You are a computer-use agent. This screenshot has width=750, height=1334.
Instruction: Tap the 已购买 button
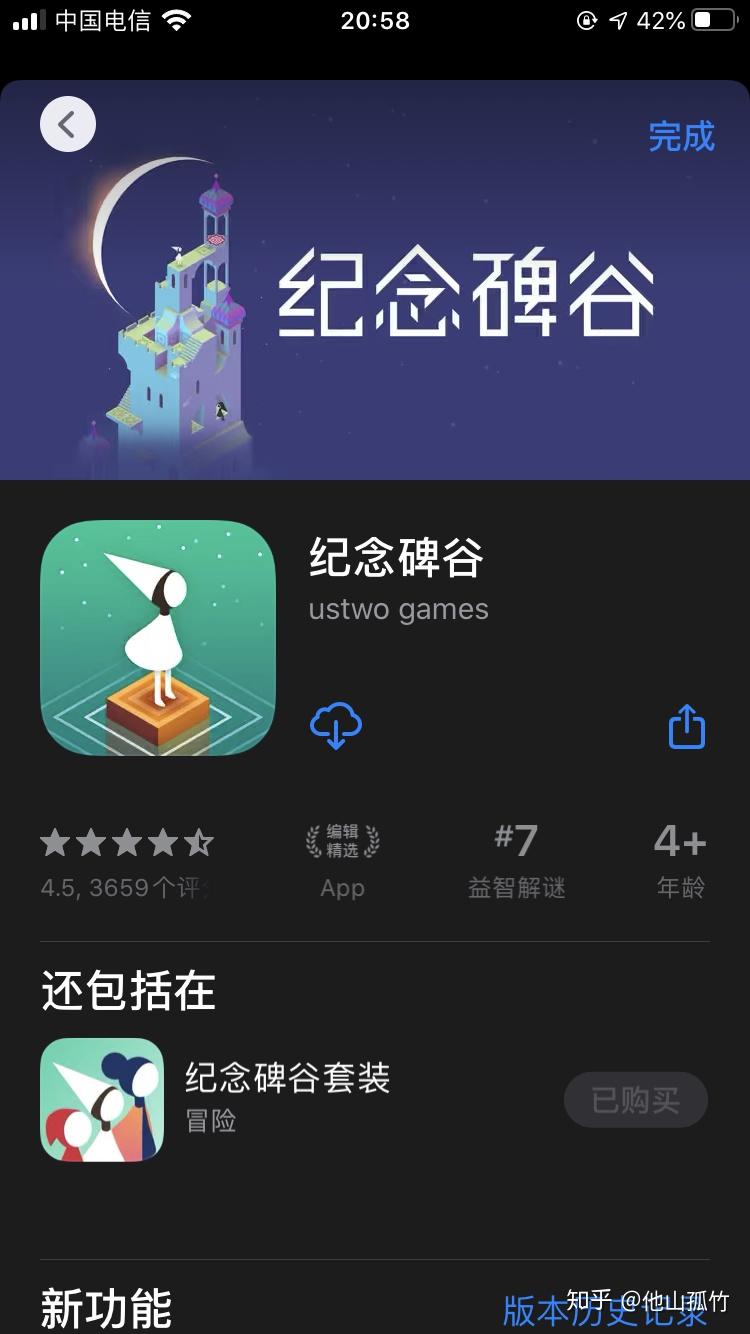(x=636, y=1100)
